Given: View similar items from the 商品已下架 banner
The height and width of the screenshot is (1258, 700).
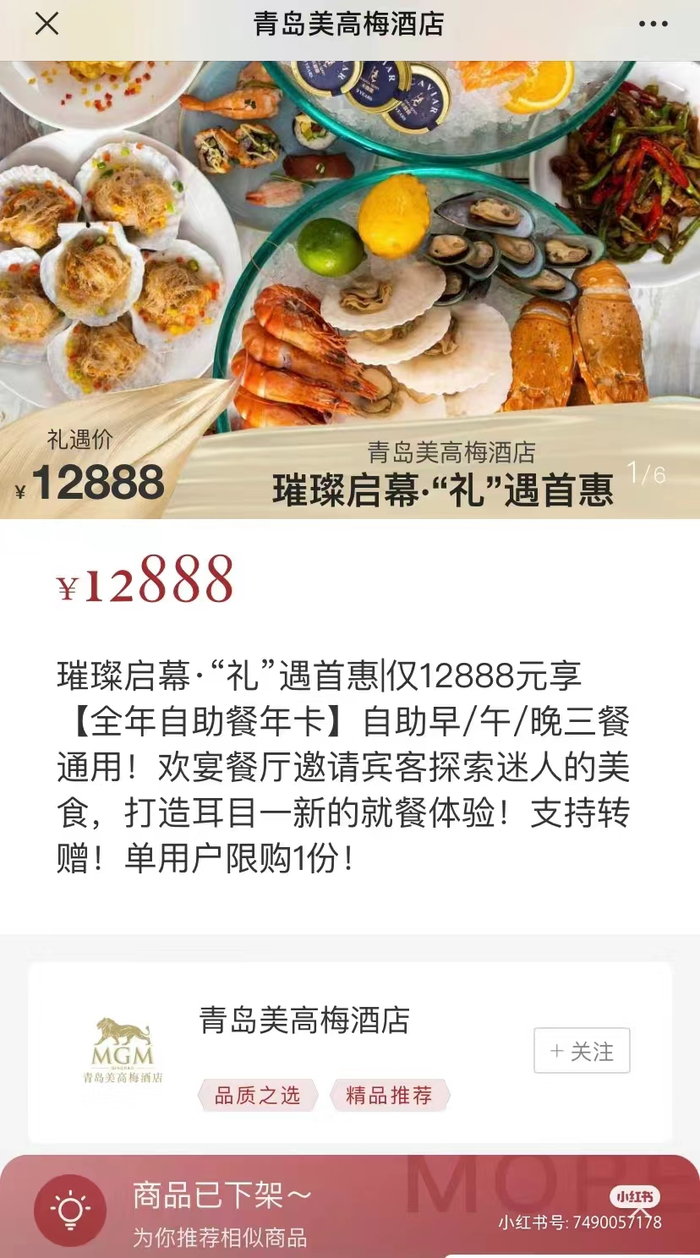Looking at the screenshot, I should click(220, 1212).
